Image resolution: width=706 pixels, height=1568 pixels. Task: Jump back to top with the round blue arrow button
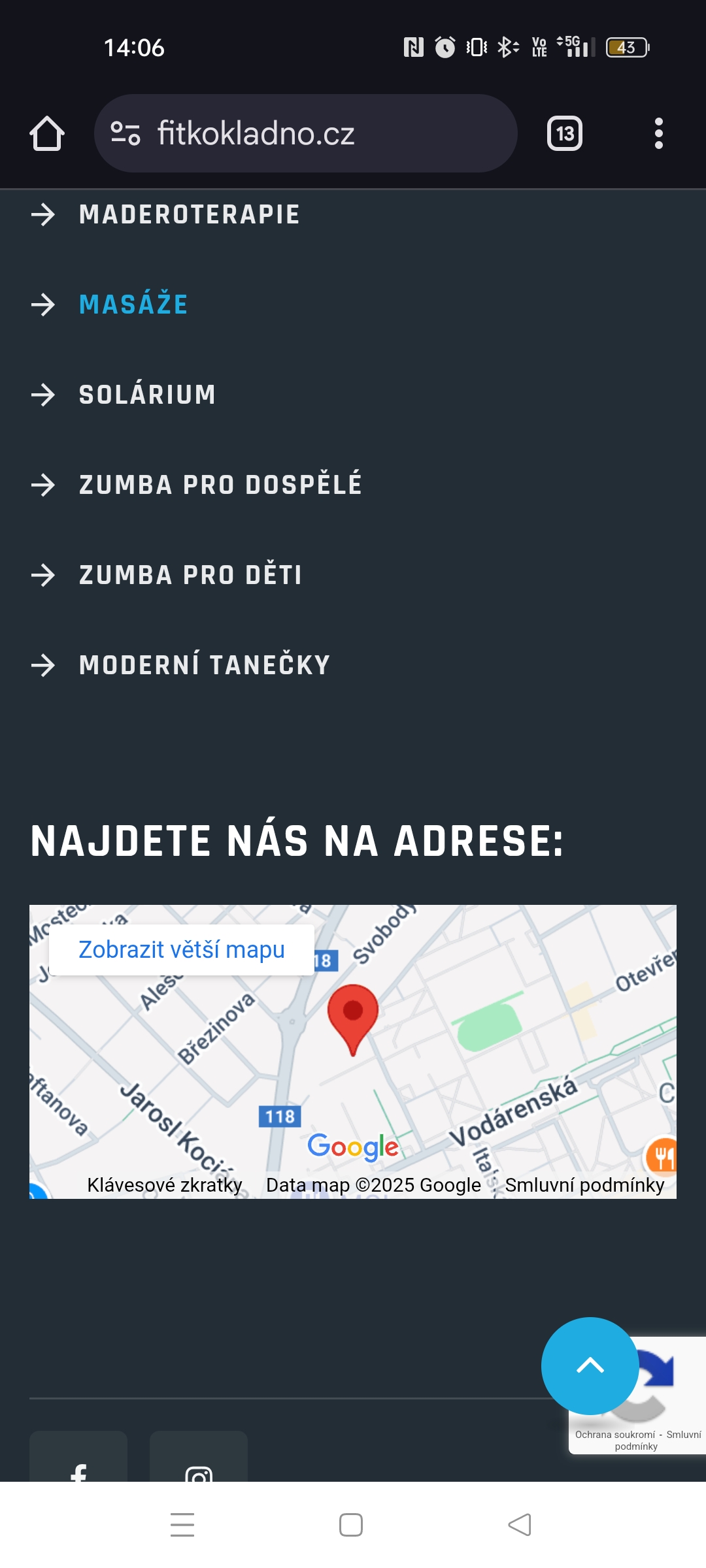click(x=590, y=1366)
